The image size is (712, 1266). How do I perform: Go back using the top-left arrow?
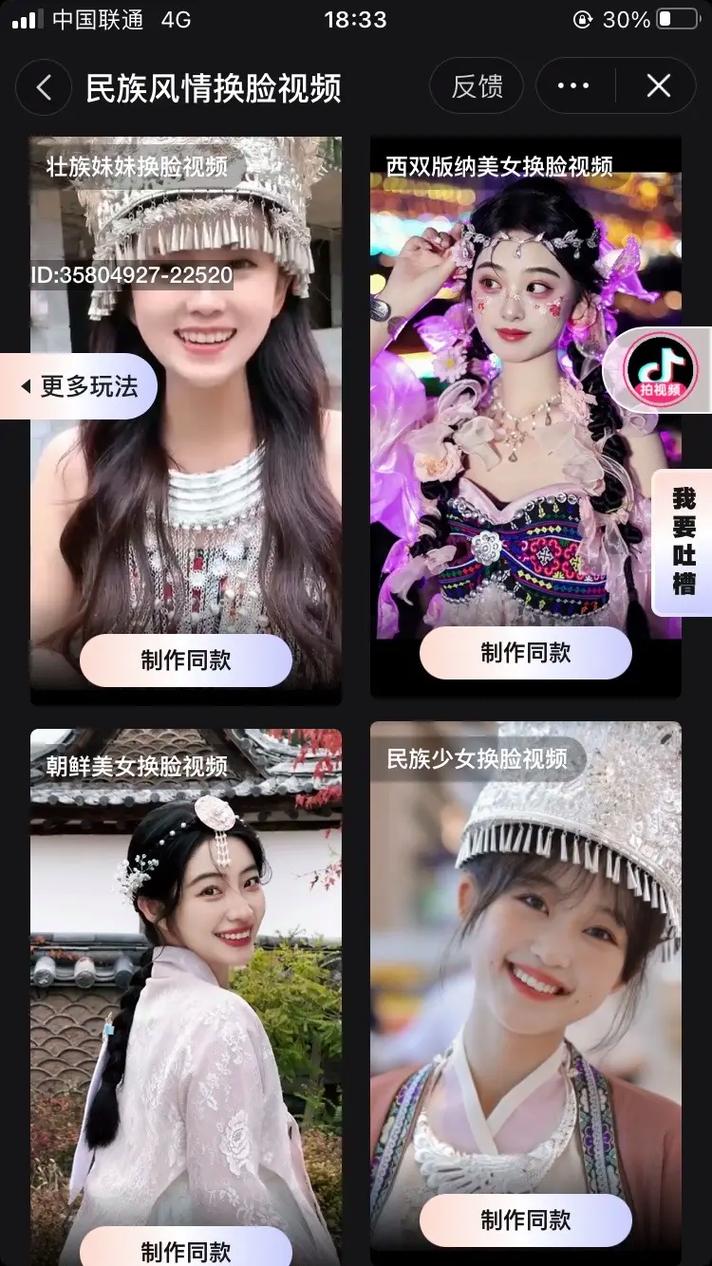click(44, 88)
